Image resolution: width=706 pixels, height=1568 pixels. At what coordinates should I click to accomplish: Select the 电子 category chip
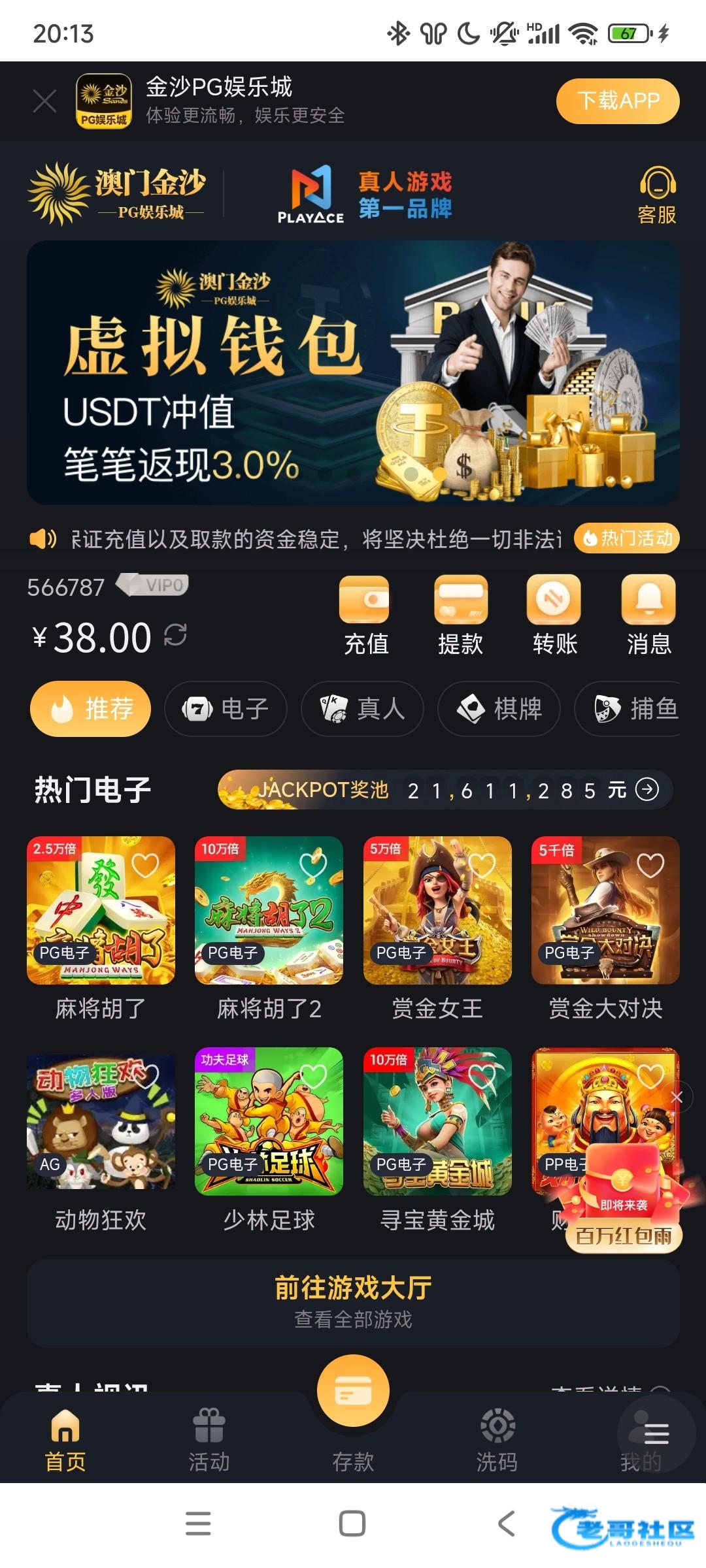[x=226, y=709]
